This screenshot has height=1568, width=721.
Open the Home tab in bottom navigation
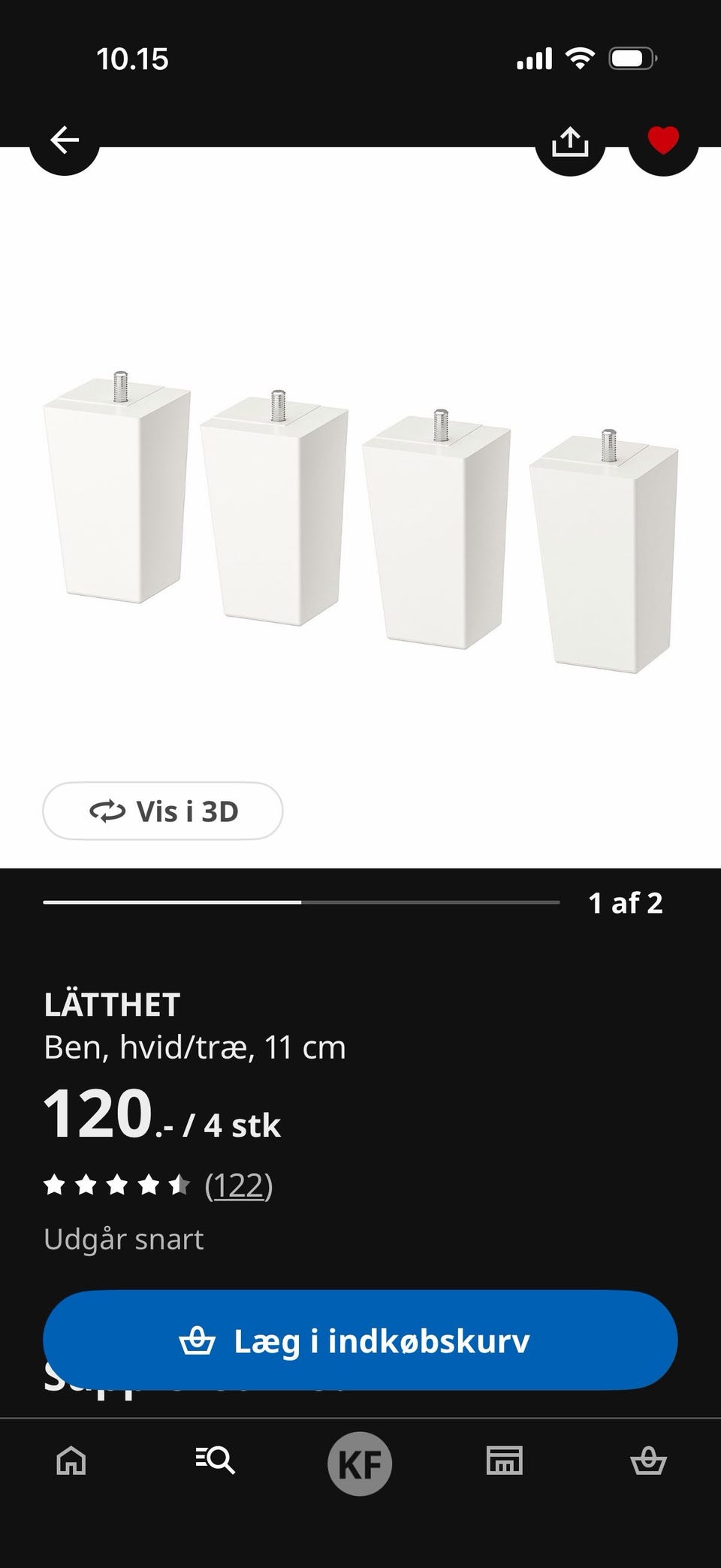(69, 1463)
